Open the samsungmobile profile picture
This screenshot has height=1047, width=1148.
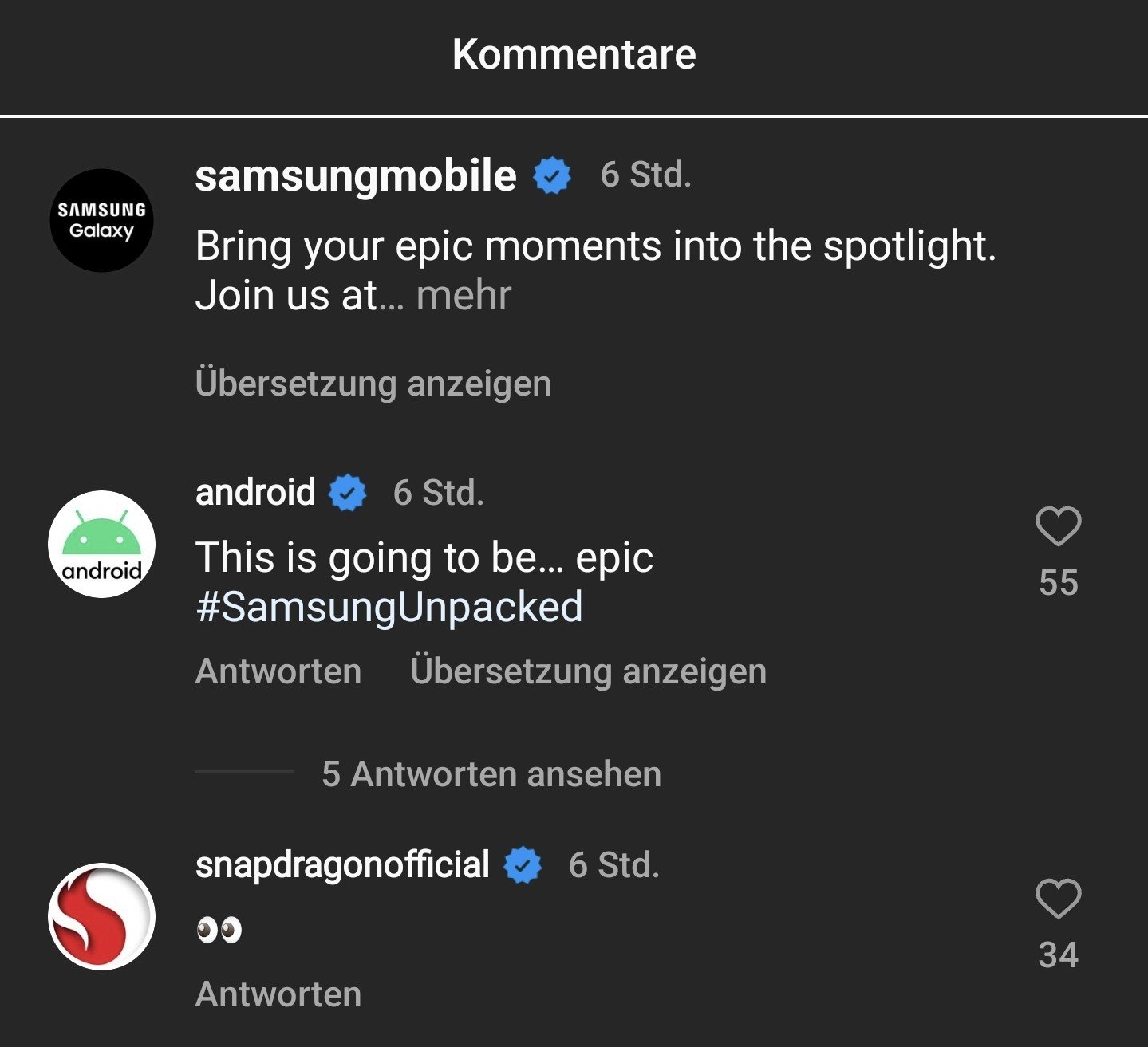click(101, 220)
